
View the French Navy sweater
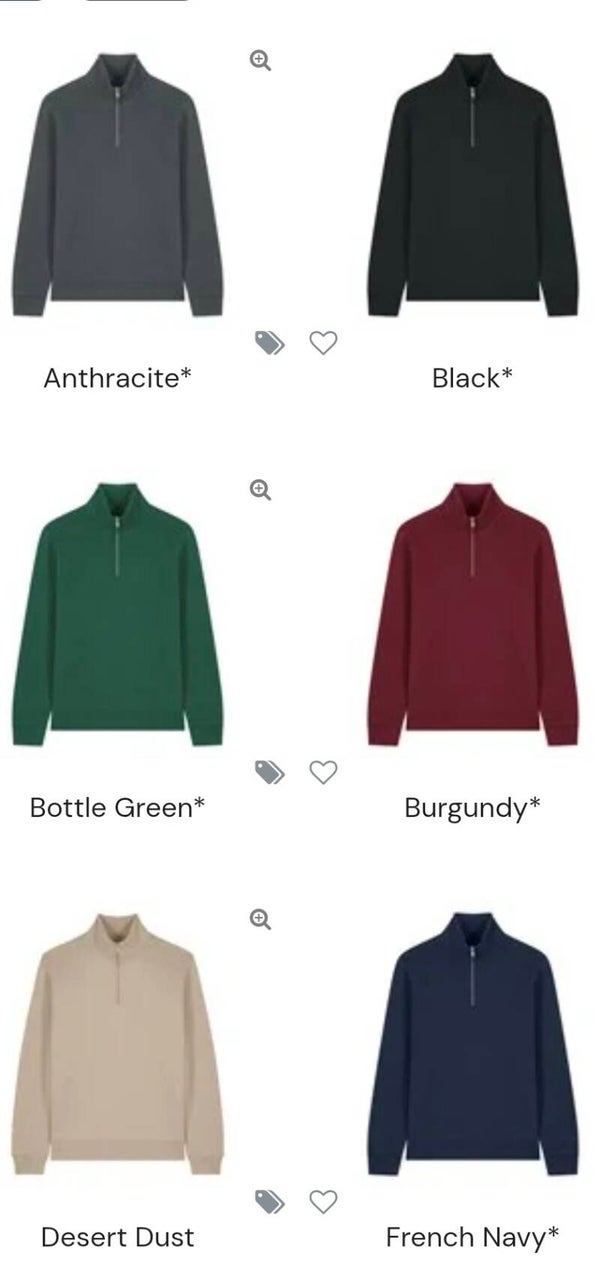click(x=473, y=1044)
